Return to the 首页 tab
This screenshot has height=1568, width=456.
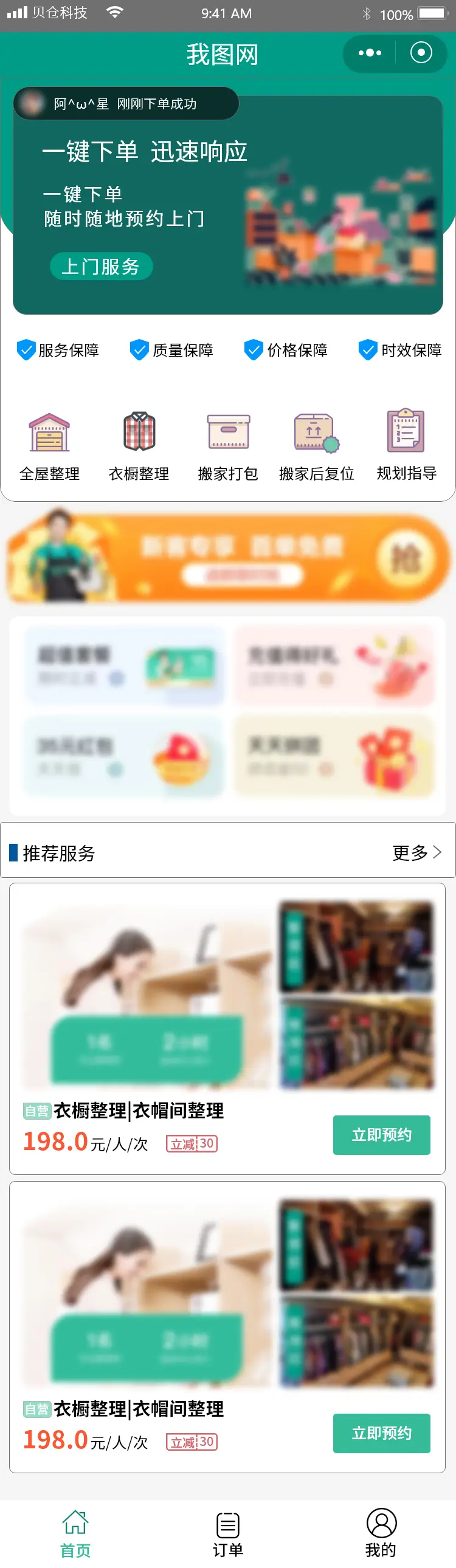tap(75, 1533)
